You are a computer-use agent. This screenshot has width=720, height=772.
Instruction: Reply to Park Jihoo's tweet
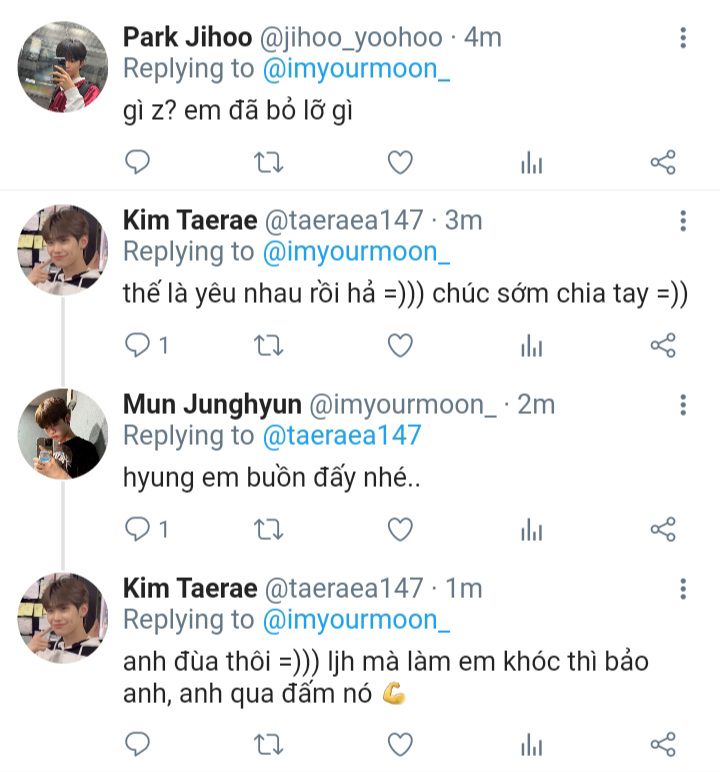click(x=138, y=161)
